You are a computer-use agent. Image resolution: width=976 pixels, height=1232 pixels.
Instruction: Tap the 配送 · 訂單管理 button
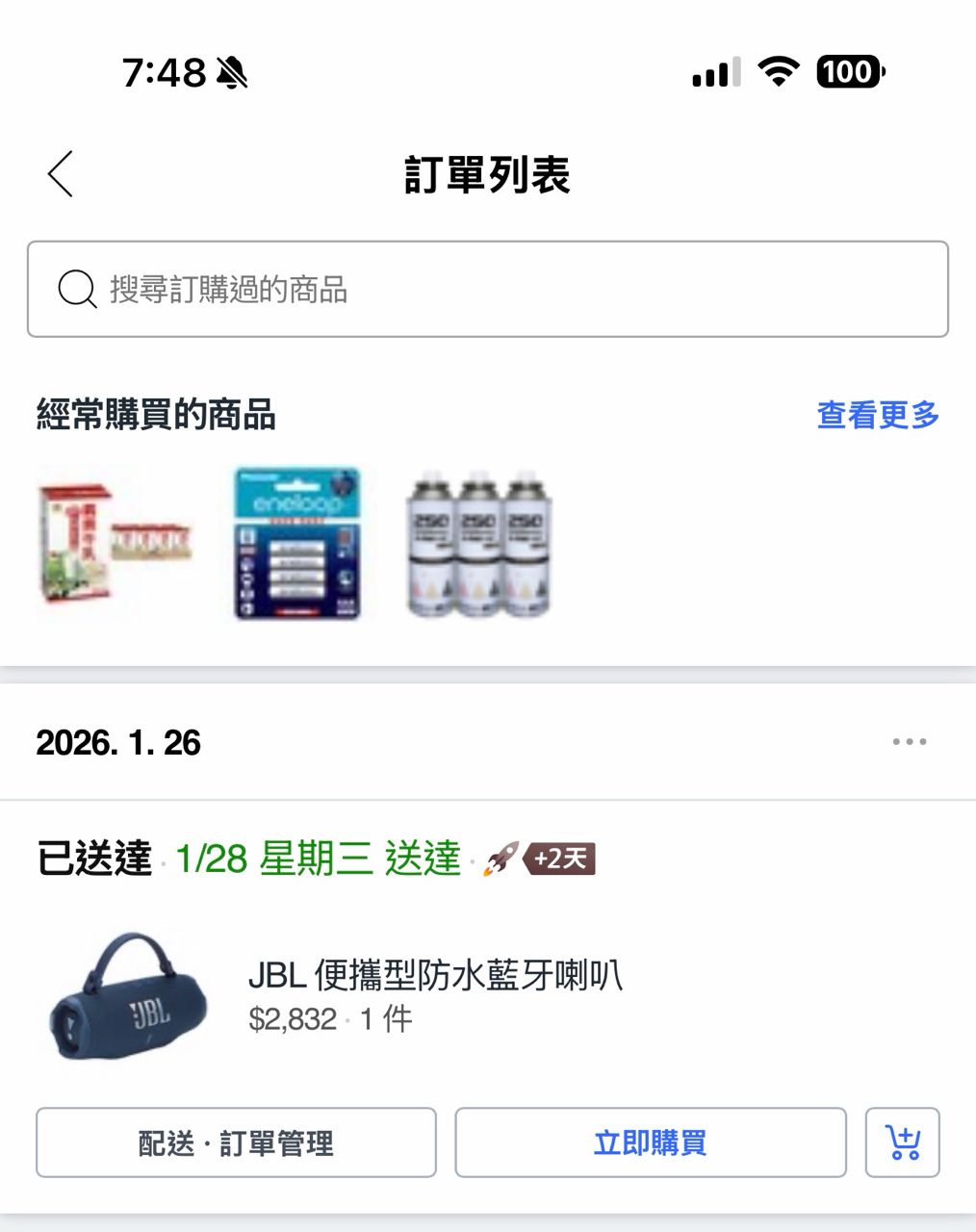tap(236, 1142)
